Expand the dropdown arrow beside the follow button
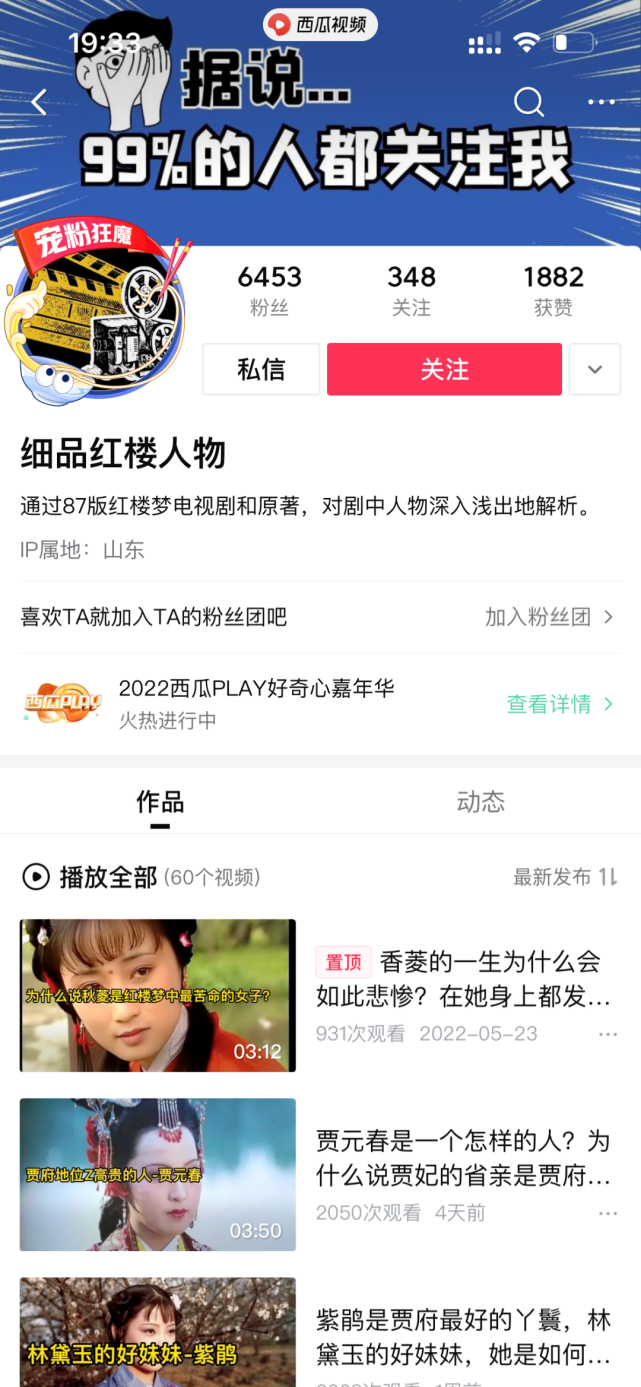 595,369
